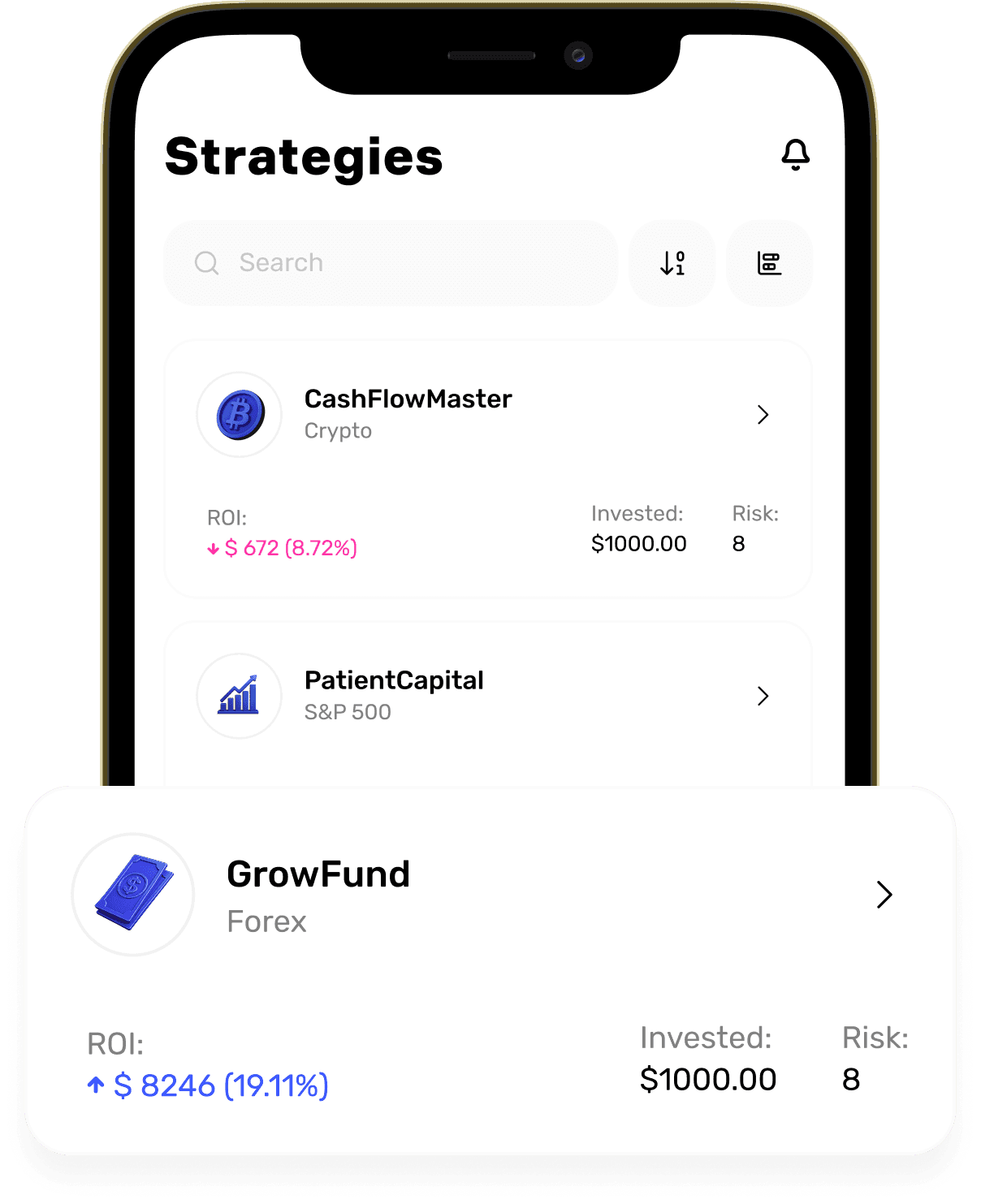The width and height of the screenshot is (981, 1204).
Task: Open GrowFund details via the arrow
Action: [883, 895]
